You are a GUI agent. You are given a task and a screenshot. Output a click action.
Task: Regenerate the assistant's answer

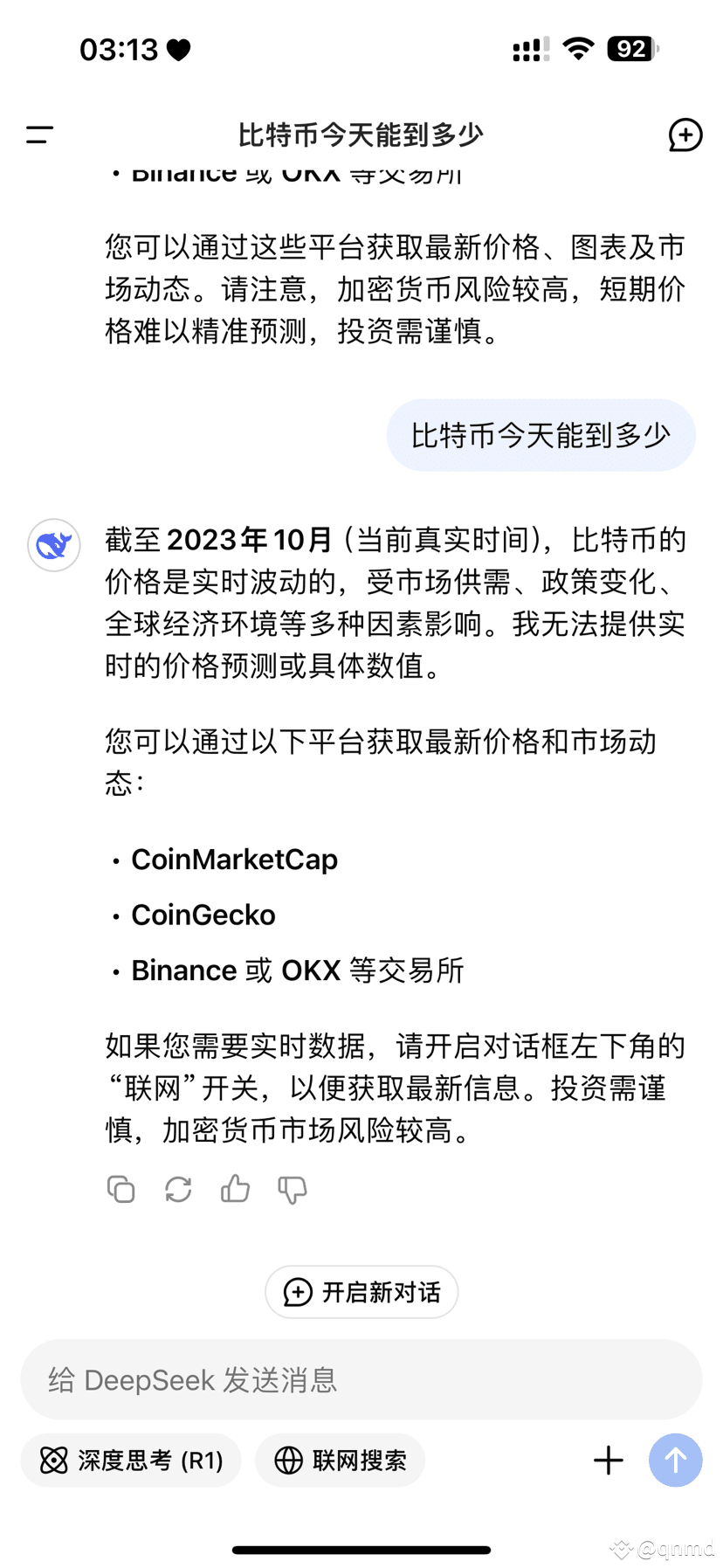click(178, 1189)
